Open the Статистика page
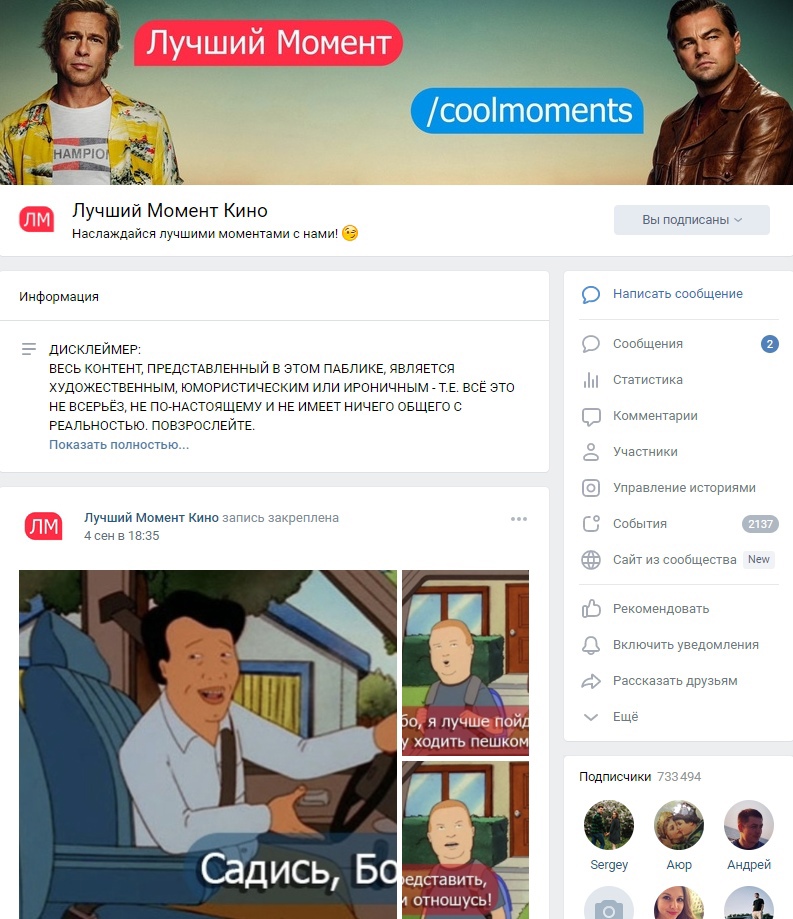Image resolution: width=793 pixels, height=919 pixels. (647, 380)
